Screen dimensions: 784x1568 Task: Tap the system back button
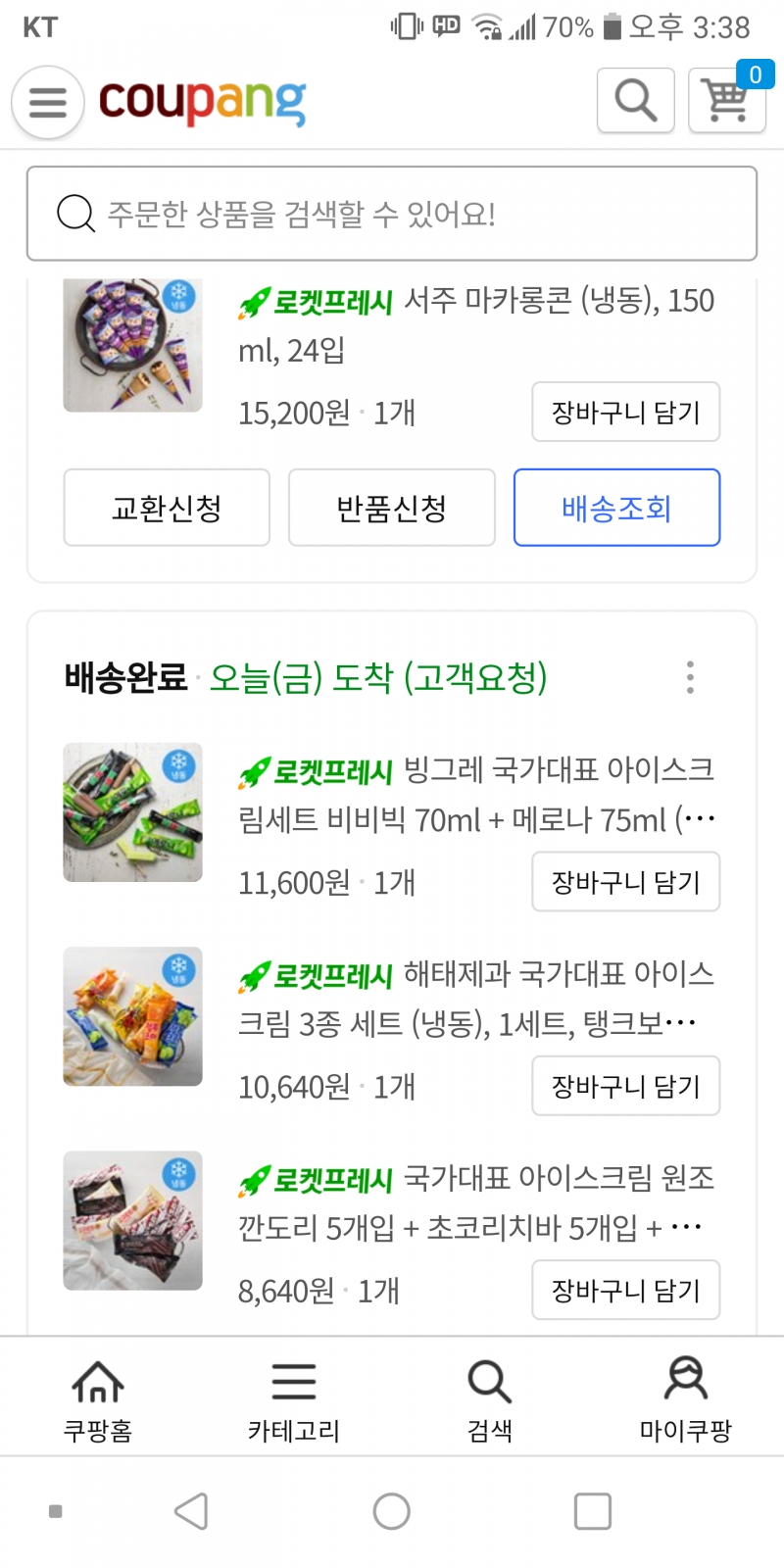pyautogui.click(x=192, y=1511)
